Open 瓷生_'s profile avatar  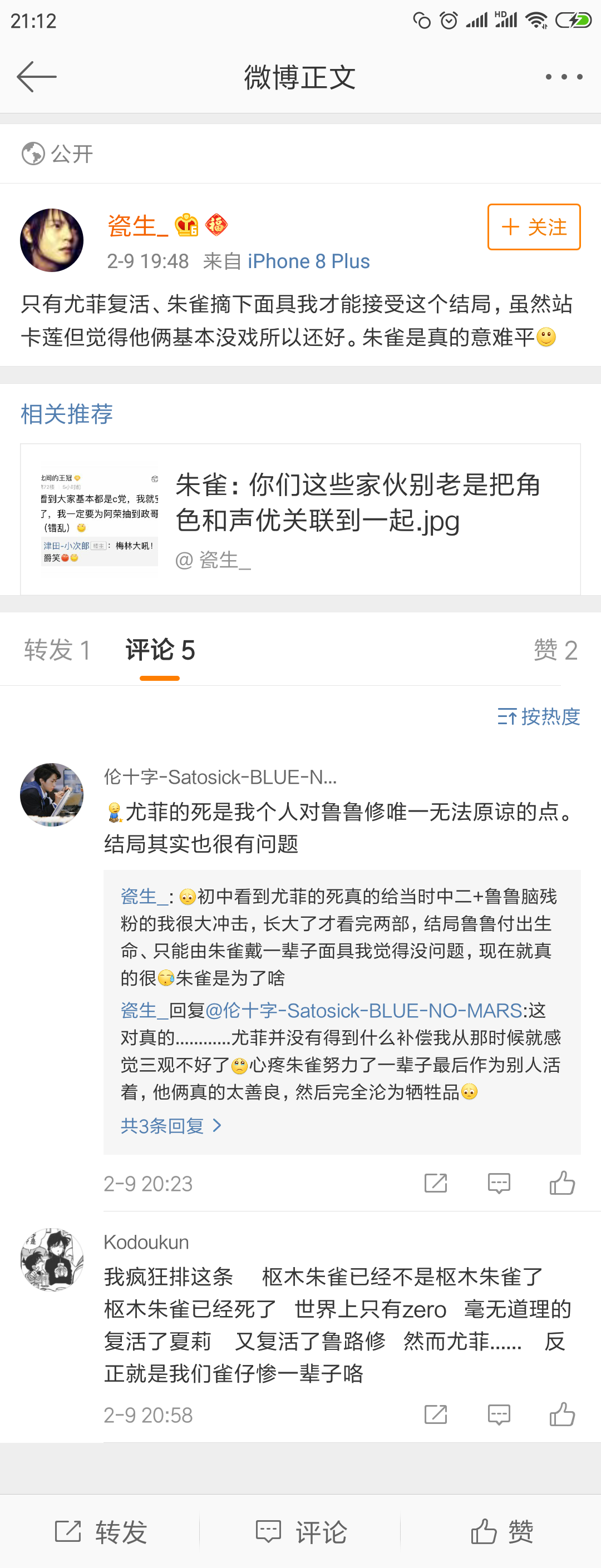(x=52, y=240)
